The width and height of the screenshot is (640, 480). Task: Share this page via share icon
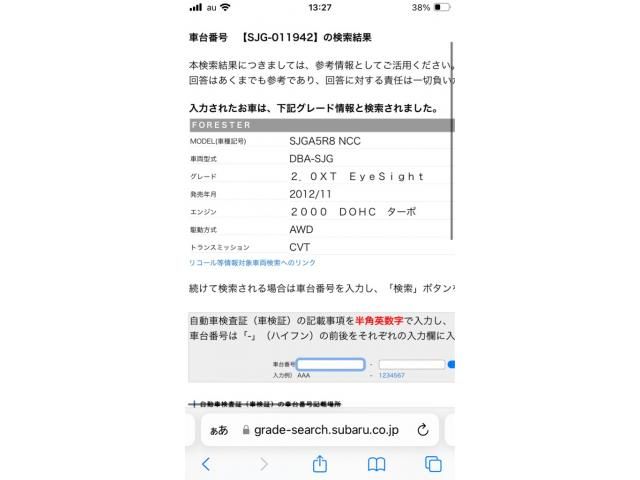320,464
